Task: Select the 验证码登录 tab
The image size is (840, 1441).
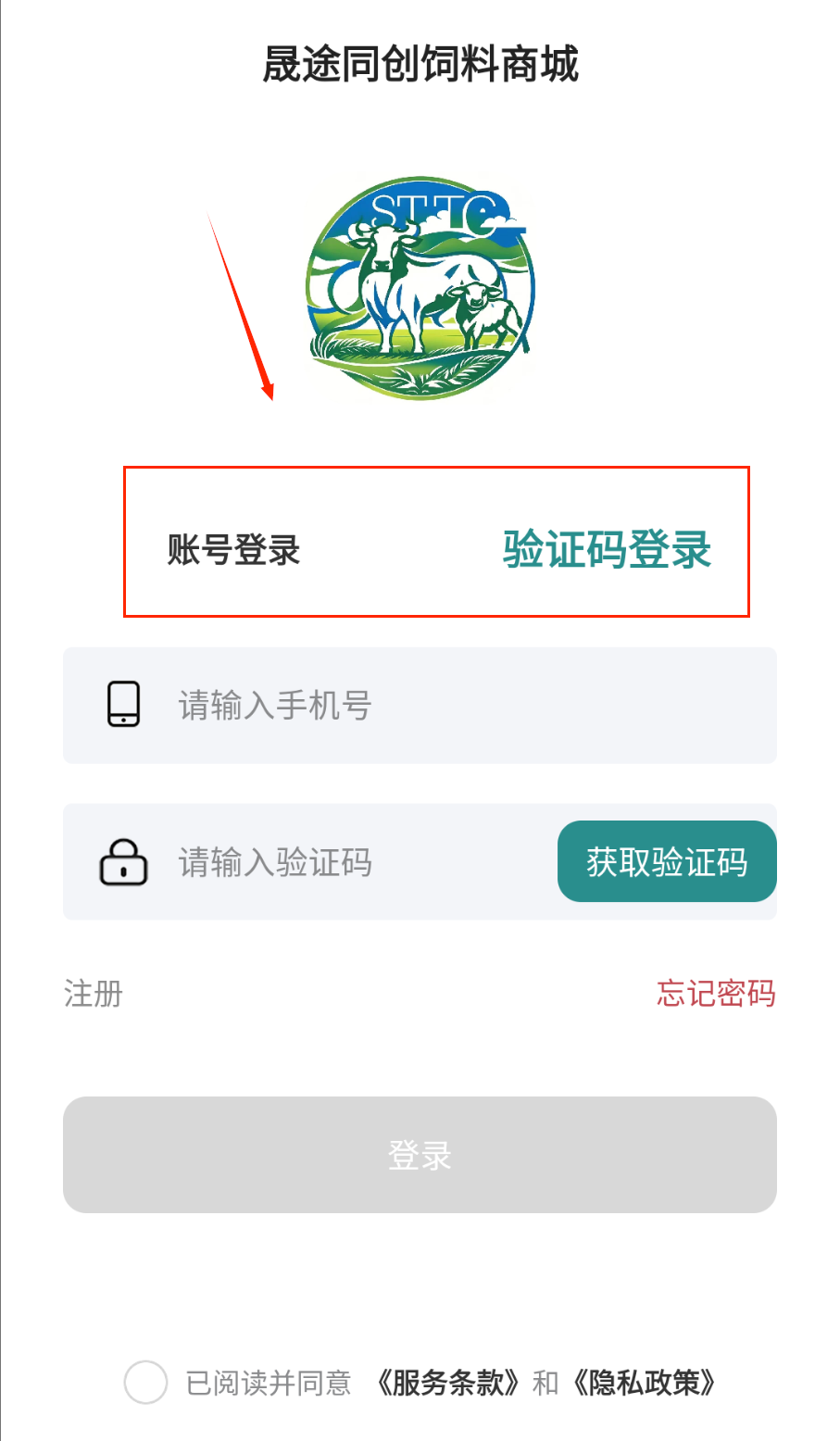Action: 607,549
